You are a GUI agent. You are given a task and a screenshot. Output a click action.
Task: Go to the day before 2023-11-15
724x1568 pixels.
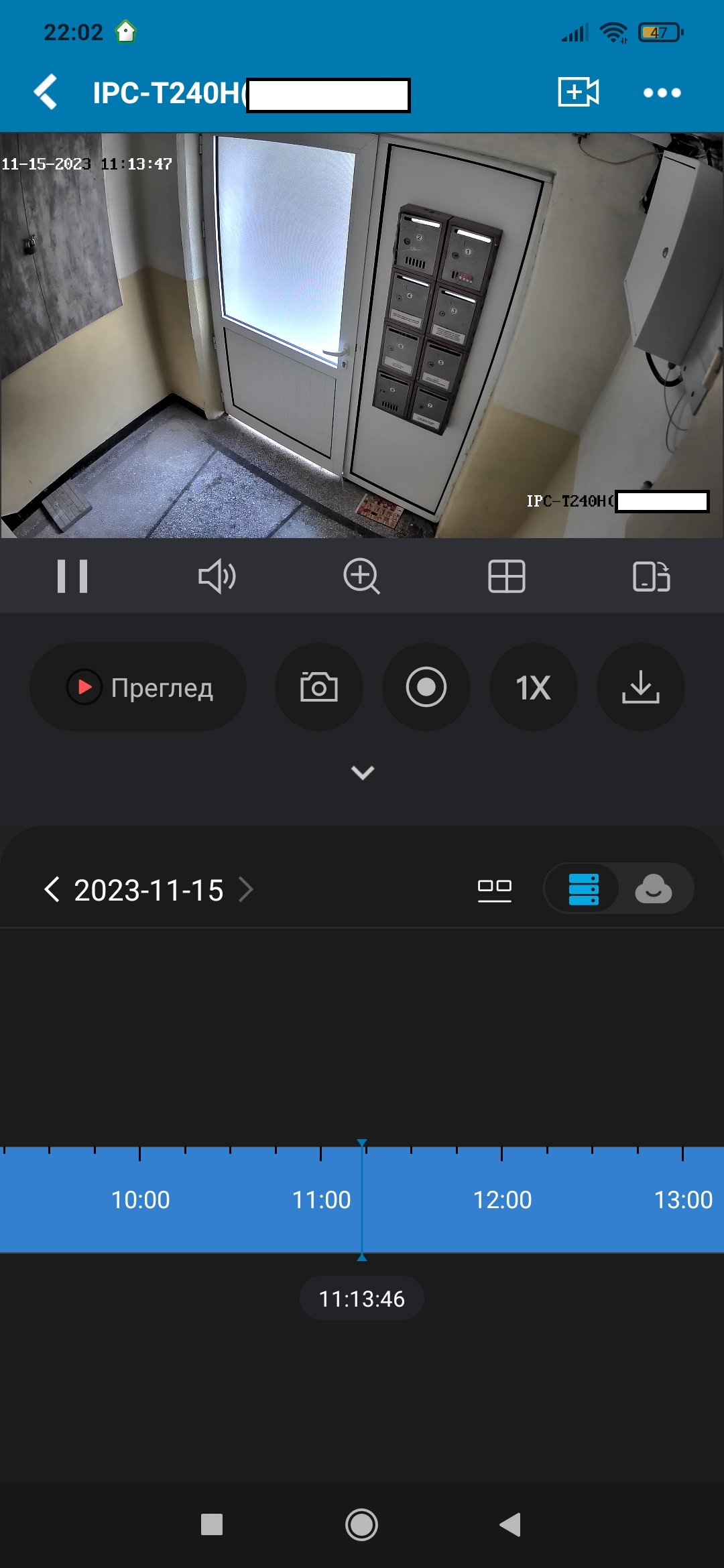click(52, 890)
